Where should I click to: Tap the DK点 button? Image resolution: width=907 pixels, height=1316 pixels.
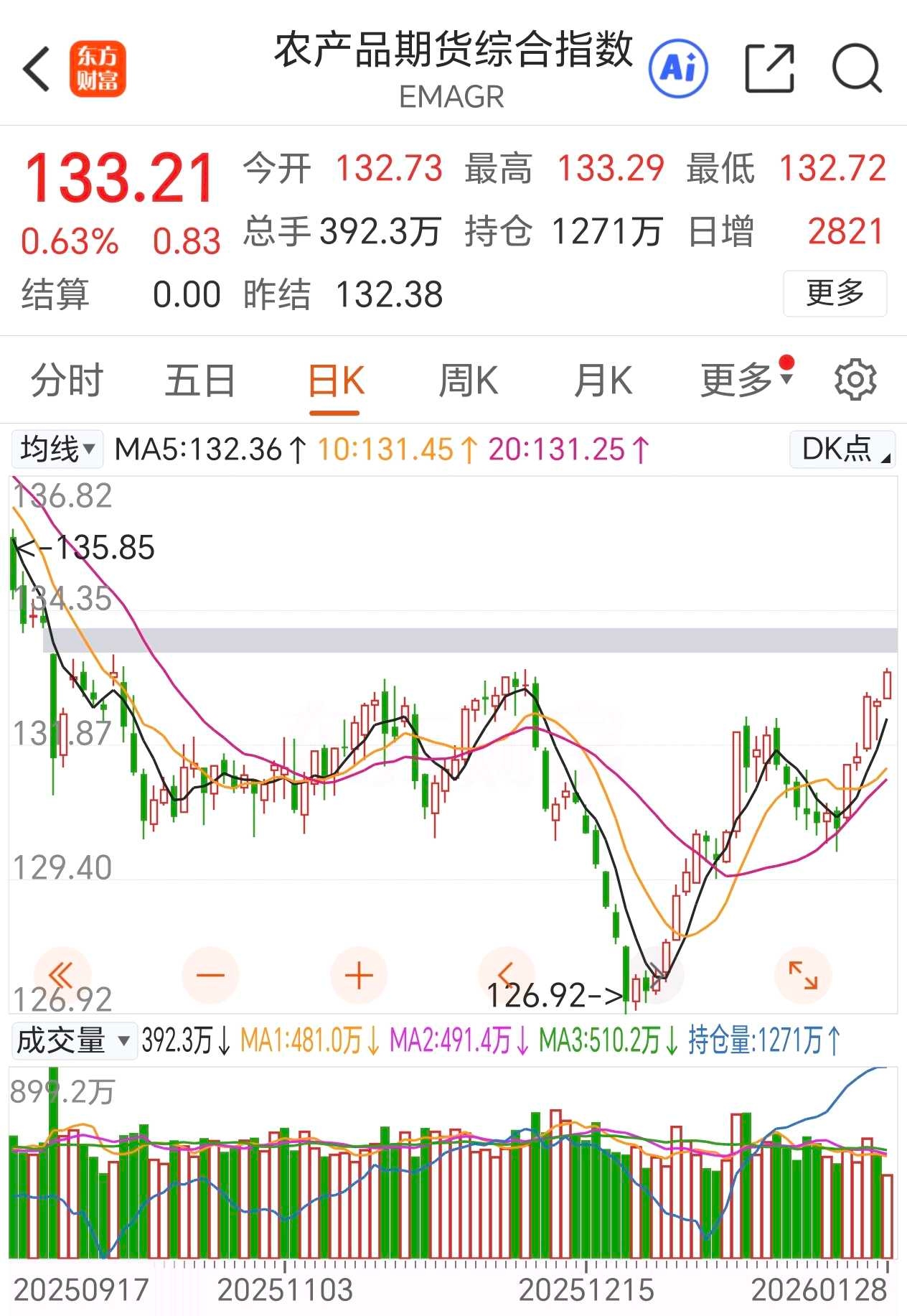pyautogui.click(x=842, y=449)
